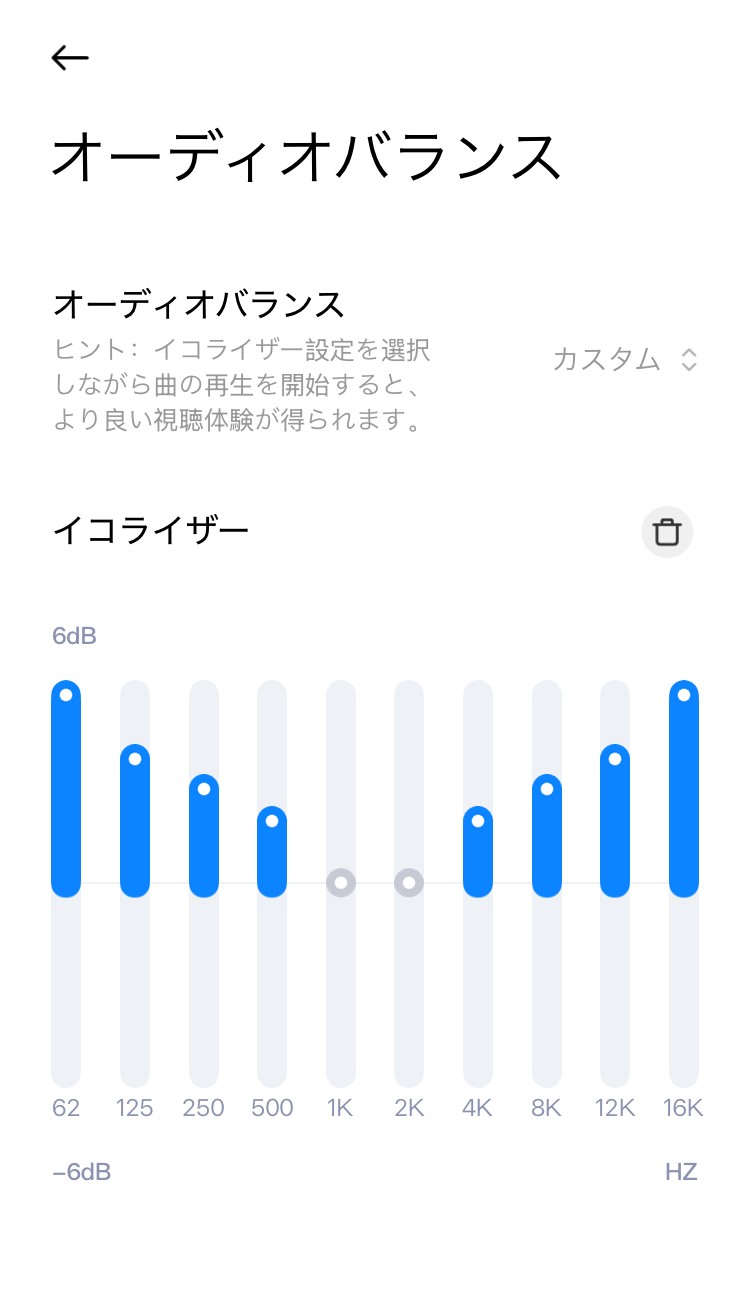Delete the custom equalizer setting
This screenshot has height=1299, width=750.
pyautogui.click(x=667, y=532)
